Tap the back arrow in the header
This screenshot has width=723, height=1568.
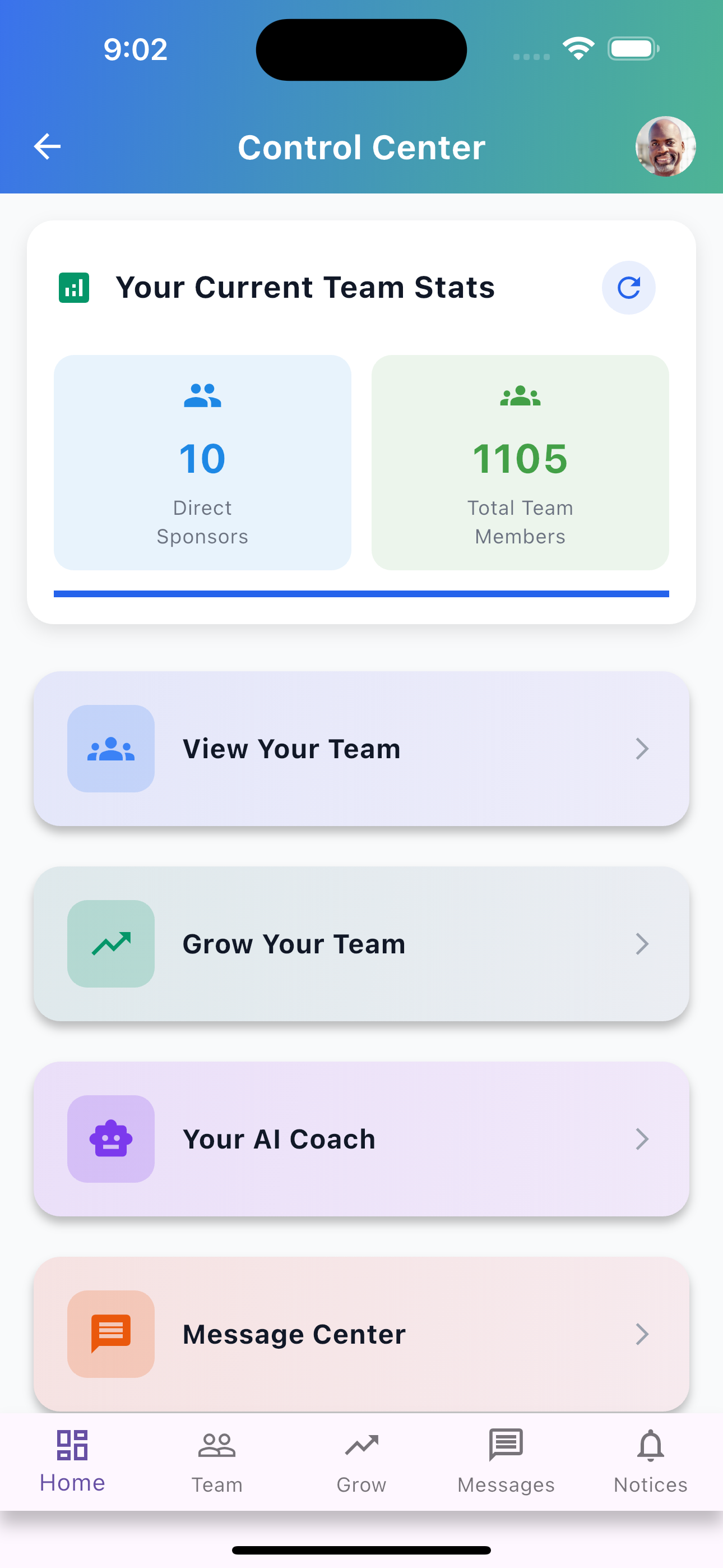pyautogui.click(x=47, y=146)
